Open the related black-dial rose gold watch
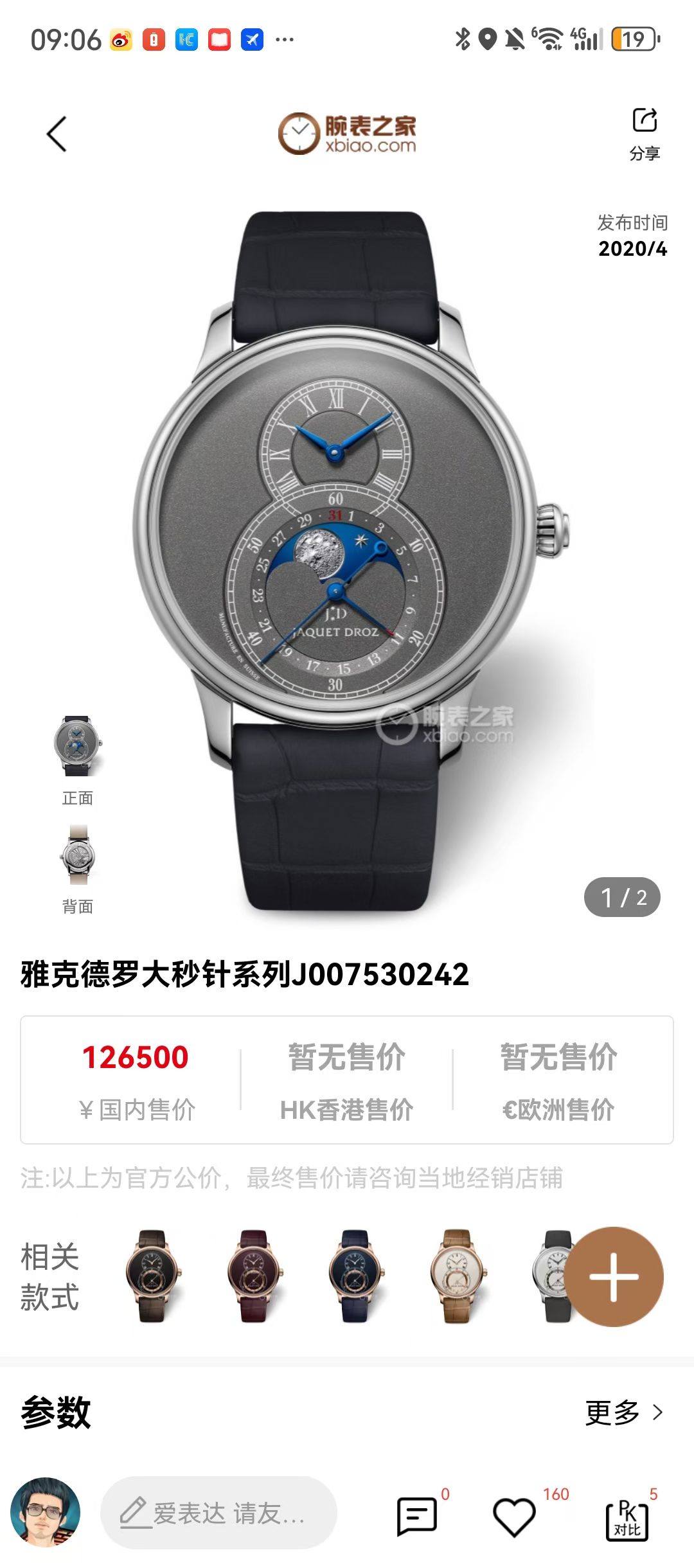The height and width of the screenshot is (1568, 694). (152, 1276)
